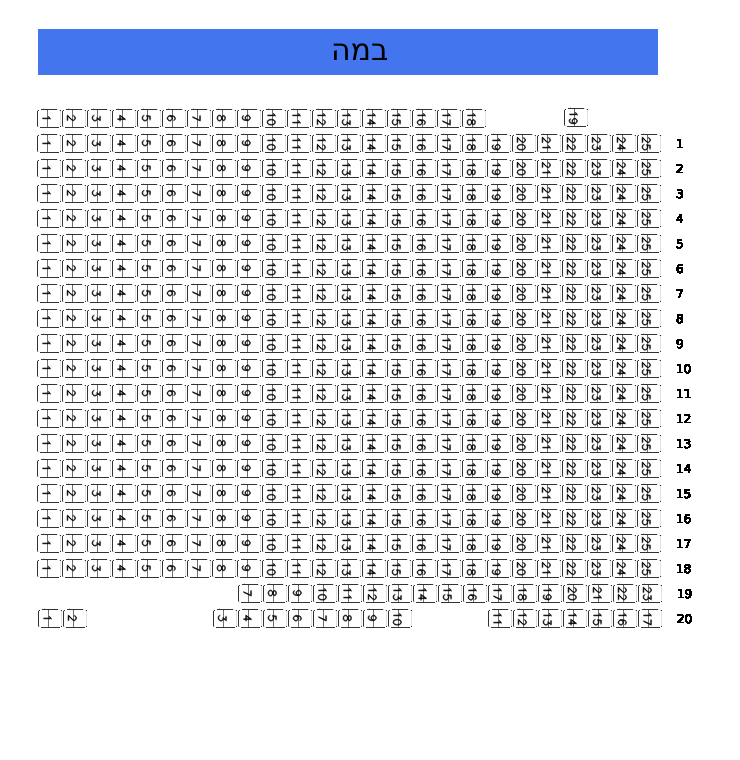Select seat 7 in row 19
This screenshot has height=760, width=740.
[248, 594]
